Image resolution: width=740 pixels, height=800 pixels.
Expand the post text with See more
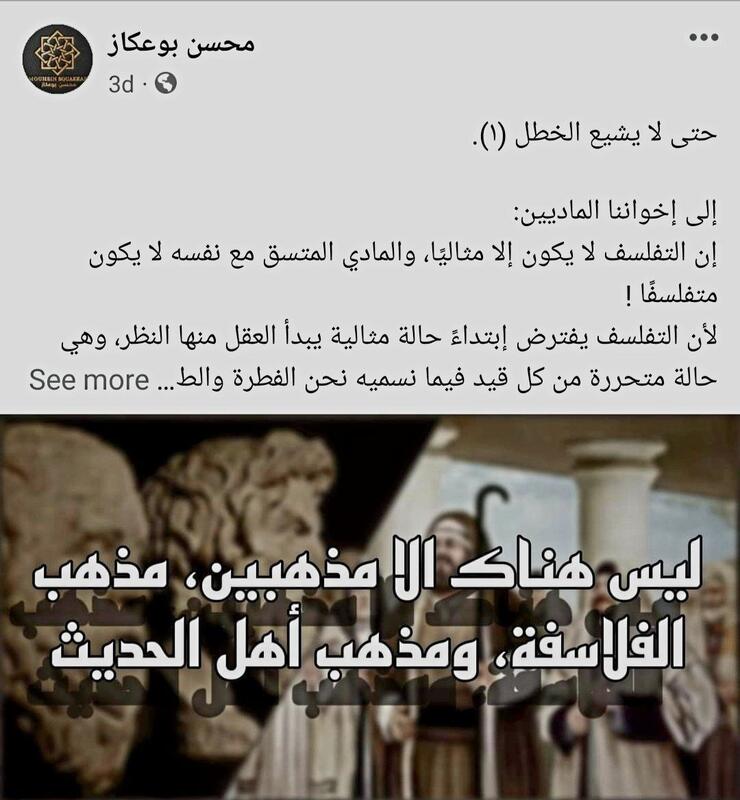pyautogui.click(x=89, y=380)
